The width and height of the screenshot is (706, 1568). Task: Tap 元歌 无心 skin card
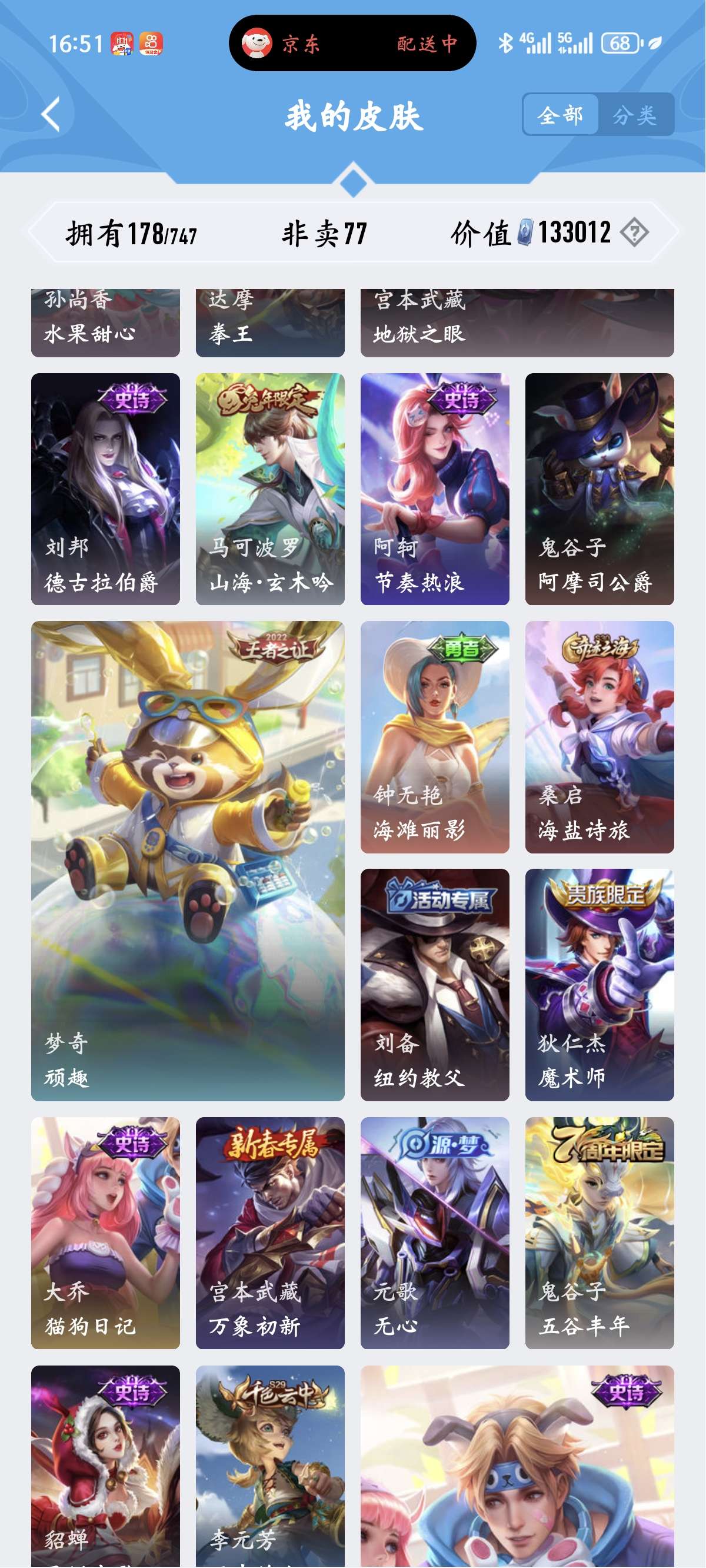(435, 1232)
